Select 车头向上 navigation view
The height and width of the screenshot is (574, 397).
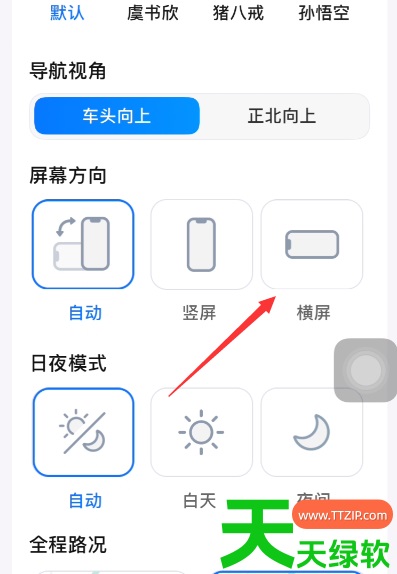pos(117,116)
